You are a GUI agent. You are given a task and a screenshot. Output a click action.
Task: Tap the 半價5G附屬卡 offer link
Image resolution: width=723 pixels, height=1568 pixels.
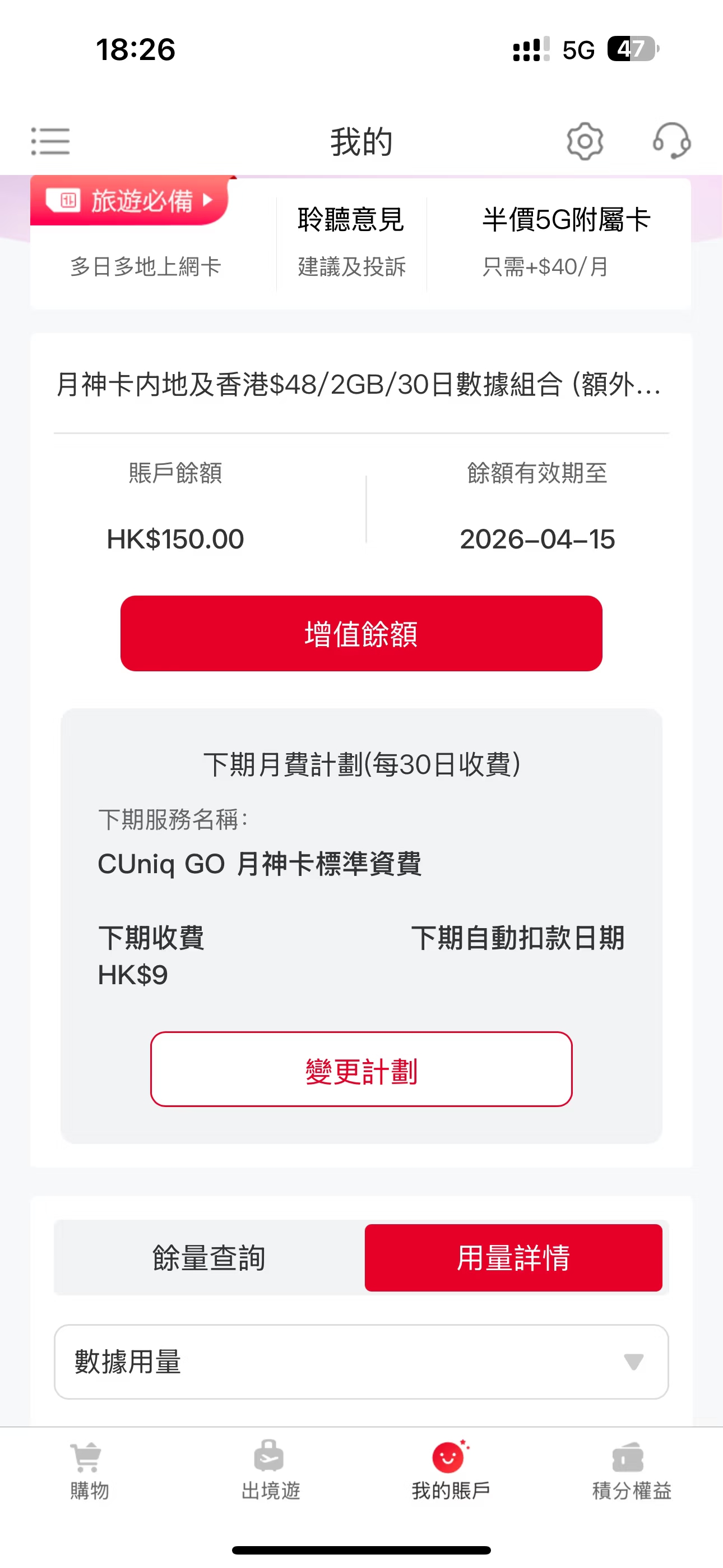(566, 242)
